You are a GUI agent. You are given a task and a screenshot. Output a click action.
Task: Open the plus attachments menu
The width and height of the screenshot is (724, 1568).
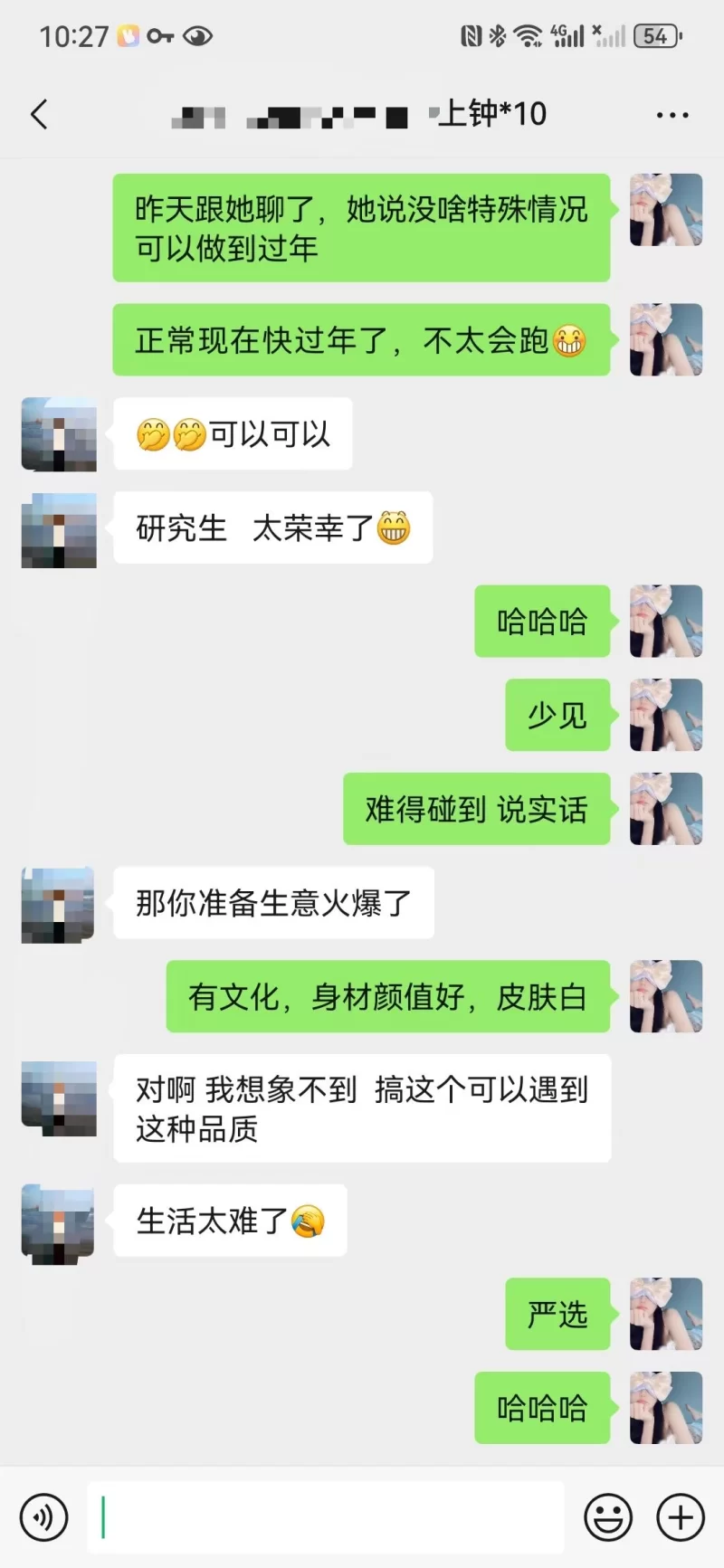point(680,1517)
